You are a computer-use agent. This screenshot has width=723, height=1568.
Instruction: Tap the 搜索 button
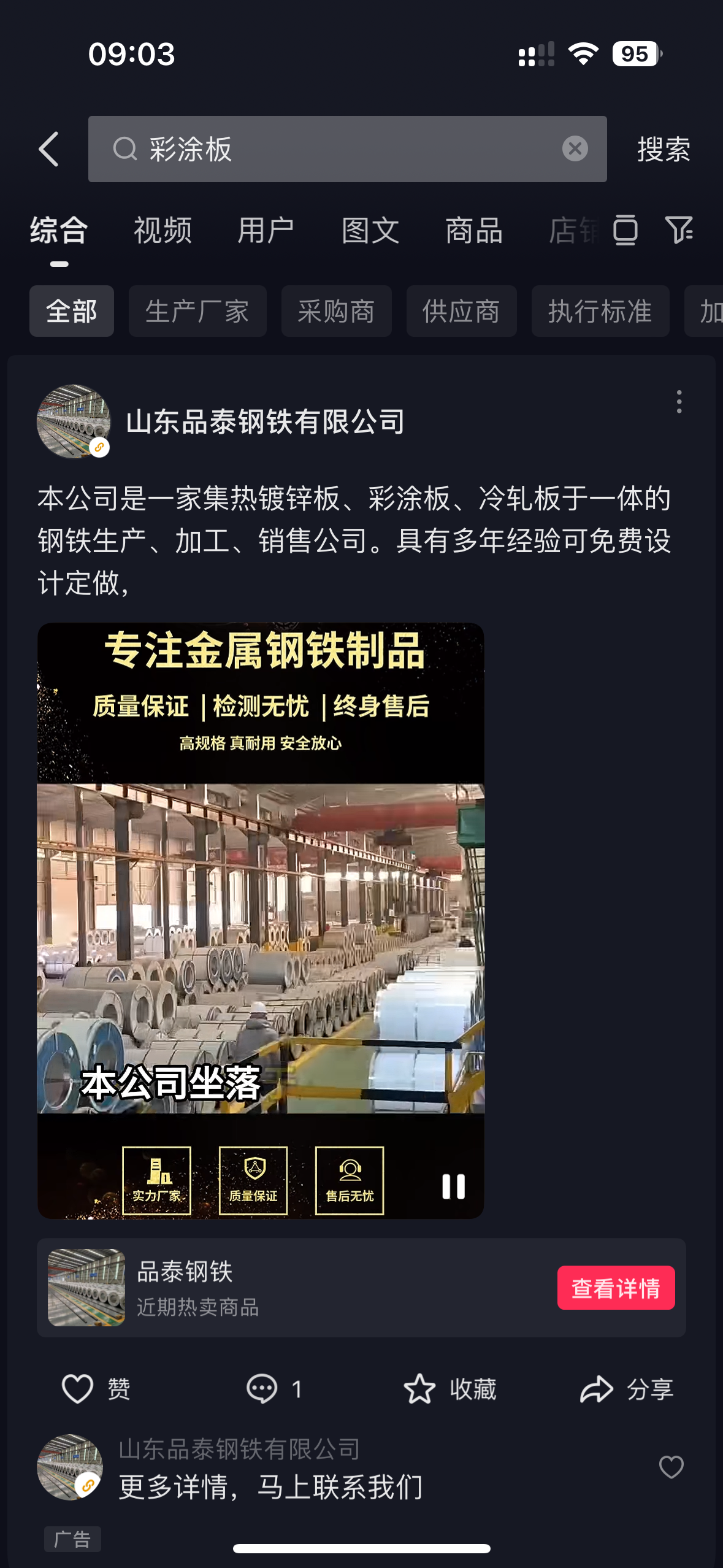tap(664, 149)
